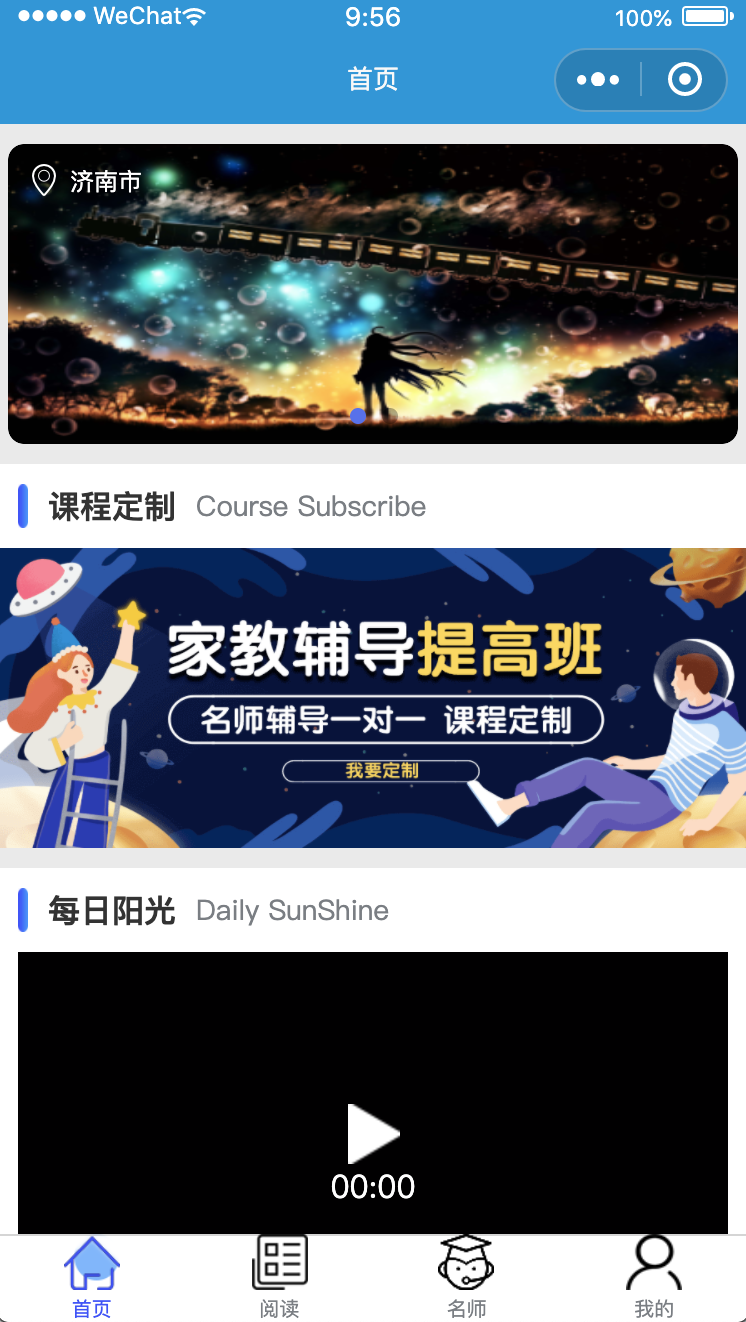Close the mini program with the circle button

[x=685, y=80]
